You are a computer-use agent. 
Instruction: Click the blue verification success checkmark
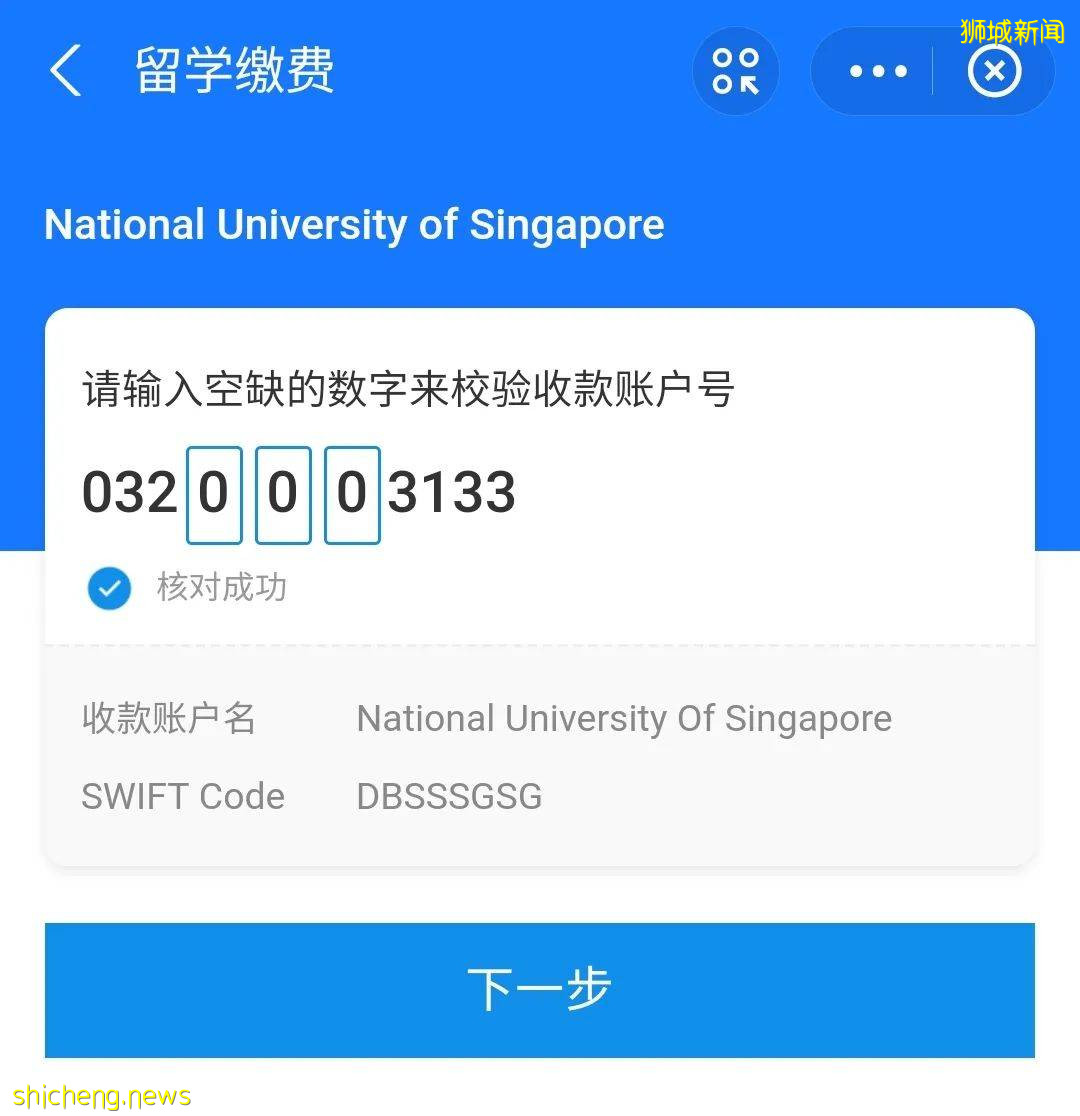(x=109, y=588)
